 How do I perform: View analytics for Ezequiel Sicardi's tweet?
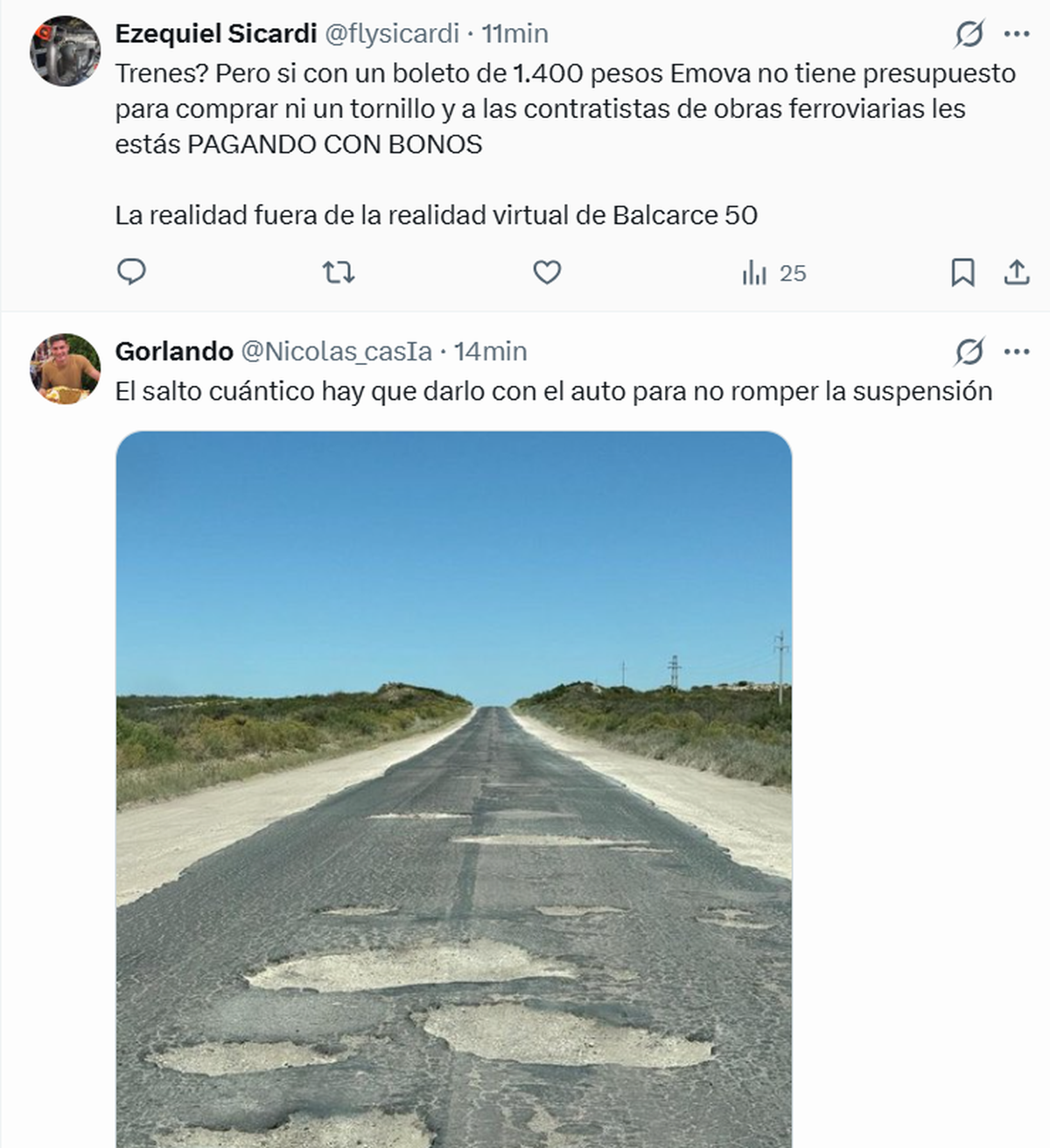point(773,274)
